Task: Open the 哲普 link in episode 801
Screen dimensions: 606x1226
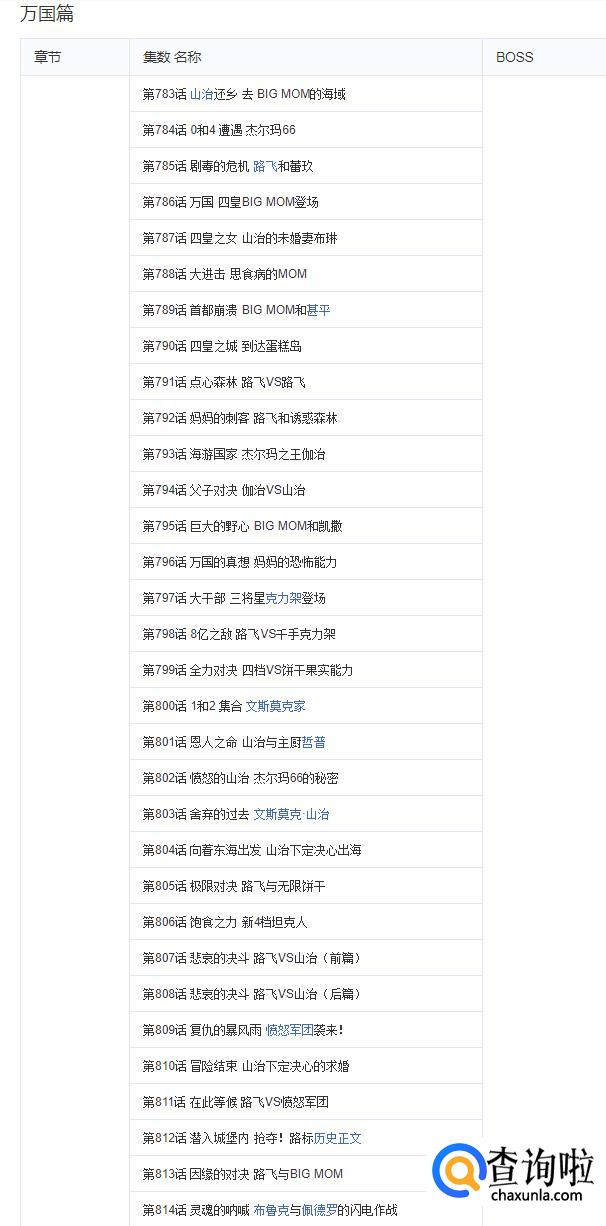Action: (314, 742)
